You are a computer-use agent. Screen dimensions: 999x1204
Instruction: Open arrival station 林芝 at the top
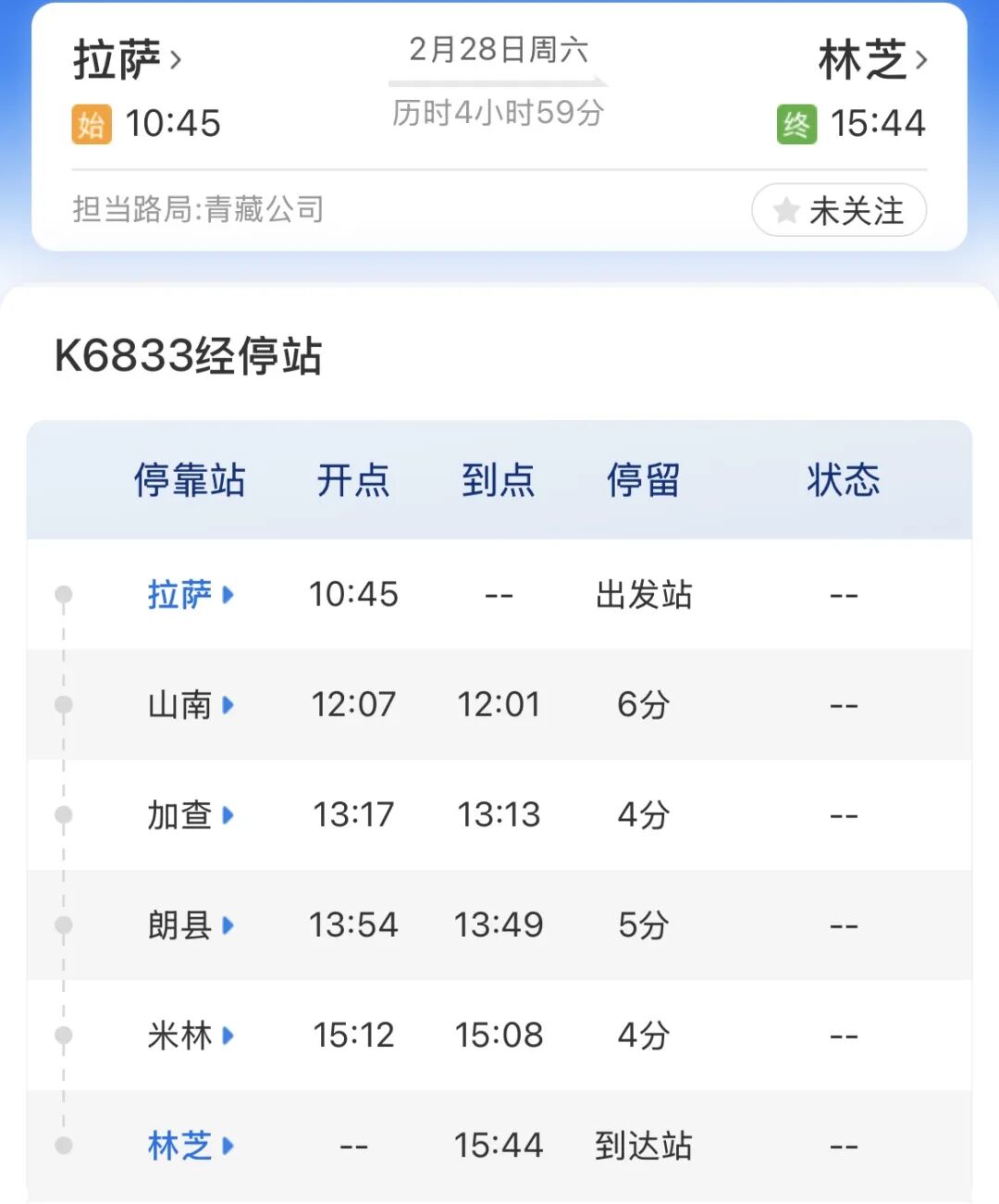[x=871, y=60]
